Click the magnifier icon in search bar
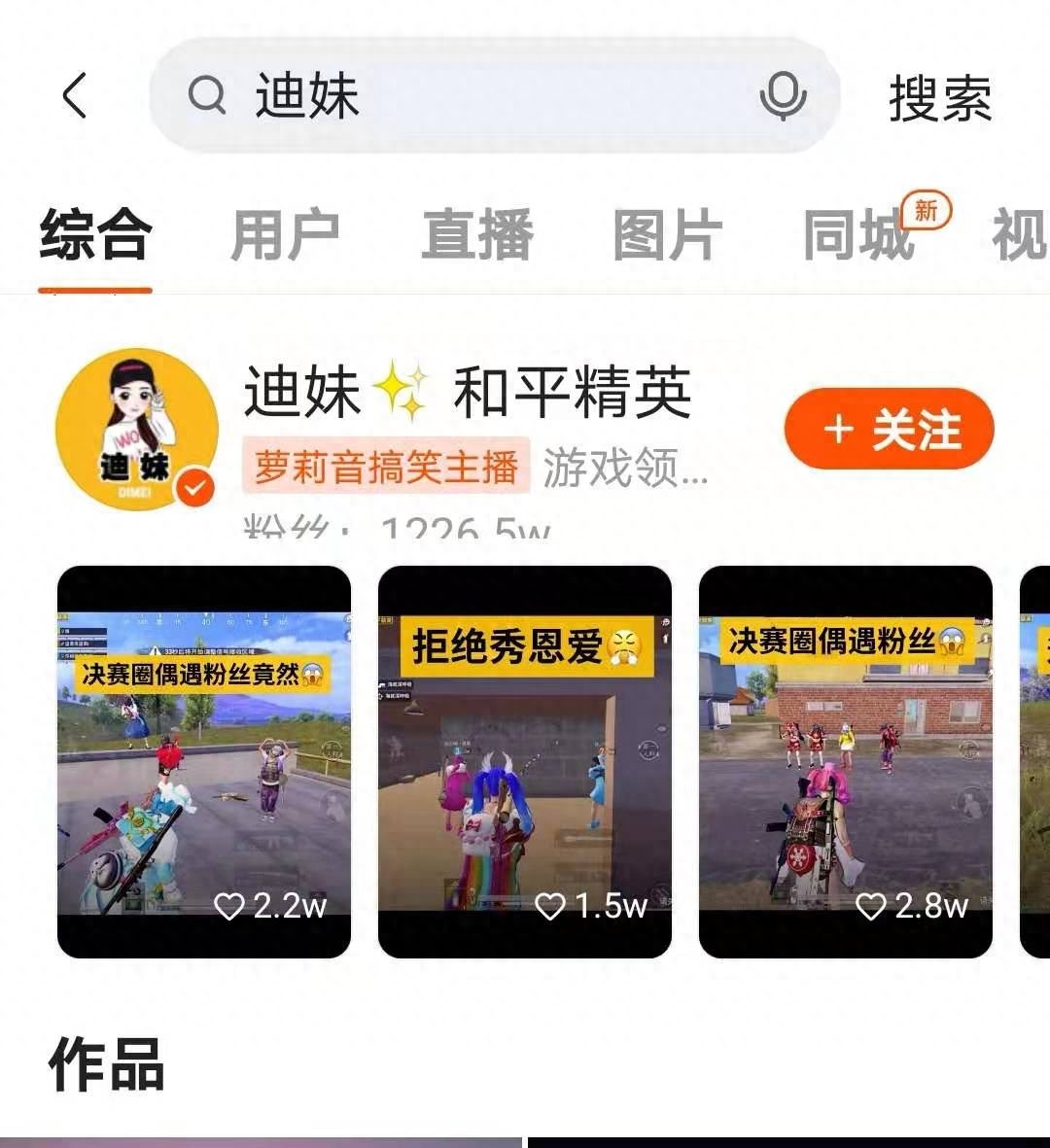Screen dimensions: 1050x1148 (x=204, y=96)
